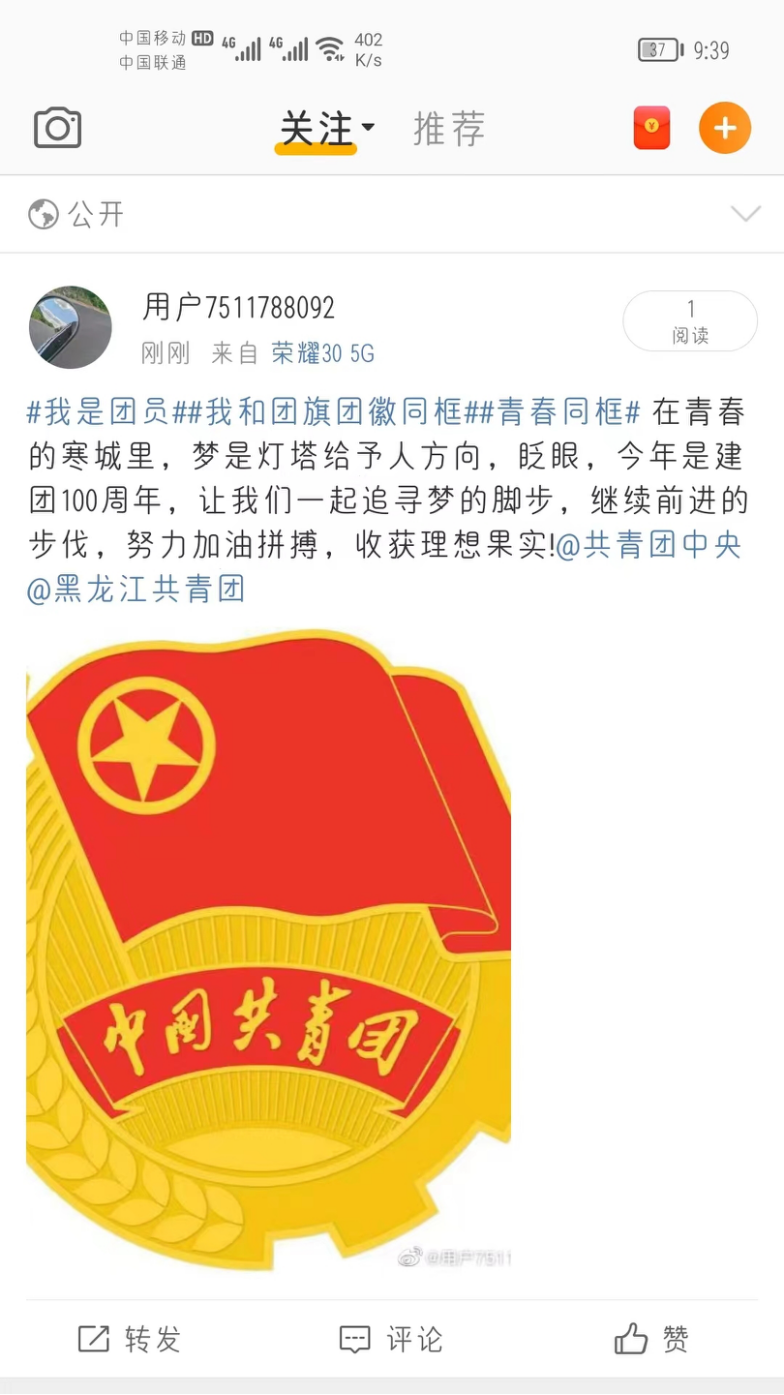Image resolution: width=784 pixels, height=1395 pixels.
Task: Tap the 荣耀30 5G source link
Action: click(322, 353)
